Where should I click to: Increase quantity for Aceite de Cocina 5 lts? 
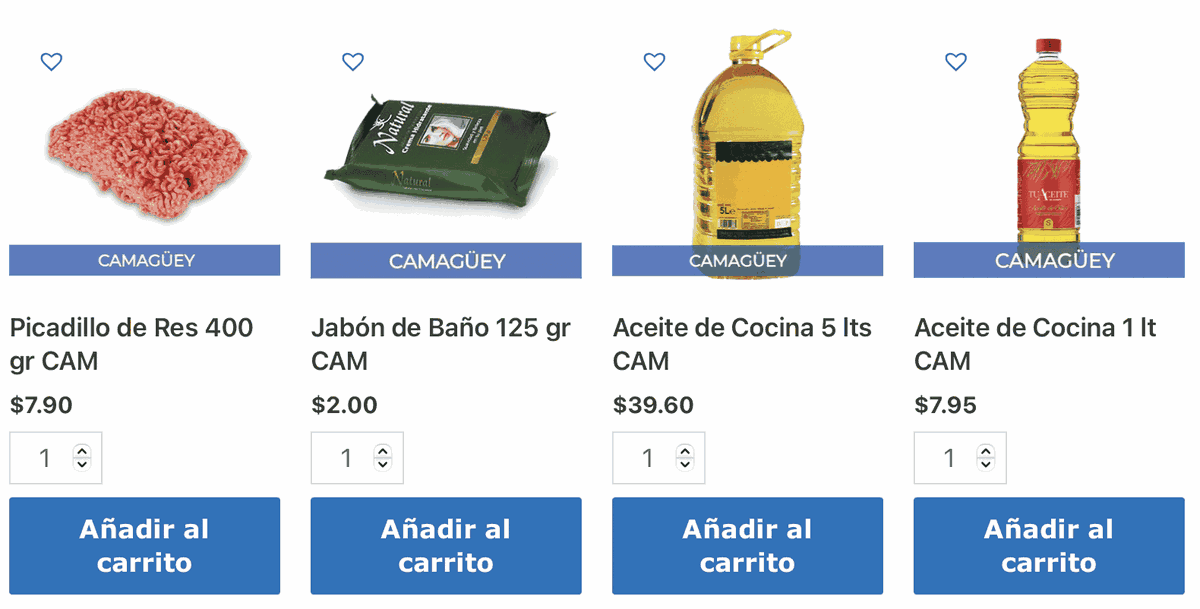pyautogui.click(x=685, y=452)
